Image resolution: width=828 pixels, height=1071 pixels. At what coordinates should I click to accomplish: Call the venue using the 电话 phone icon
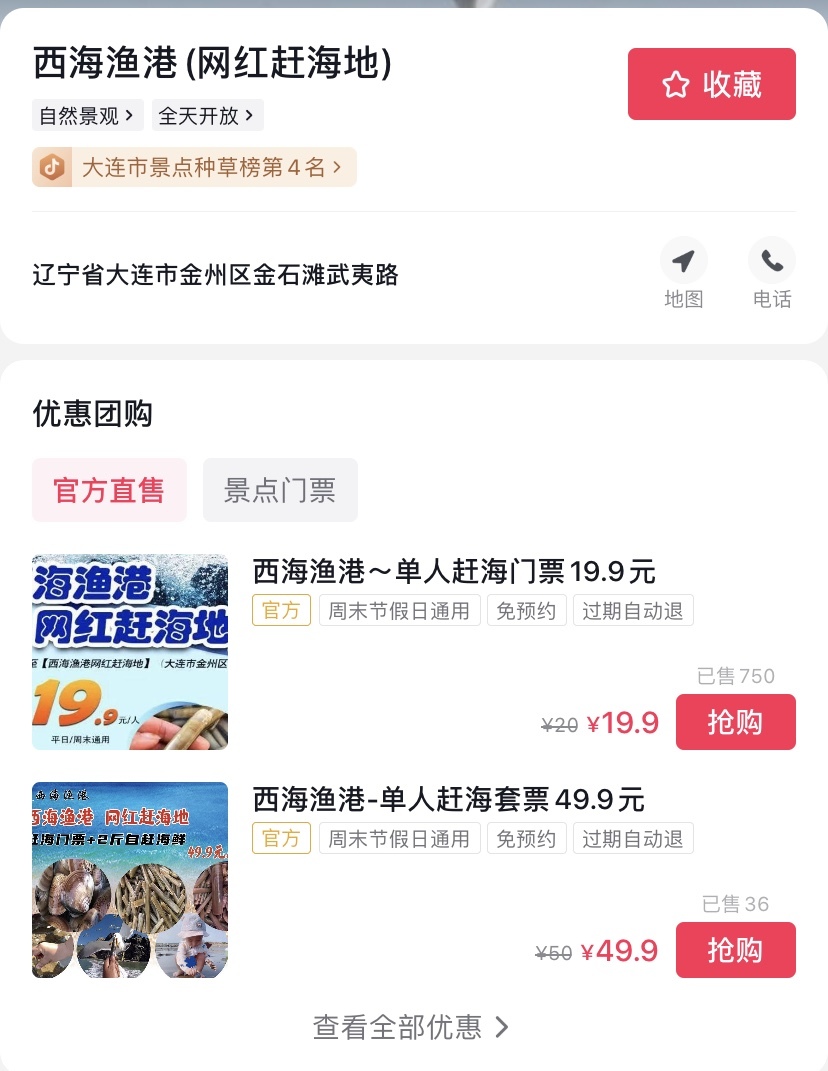tap(772, 262)
